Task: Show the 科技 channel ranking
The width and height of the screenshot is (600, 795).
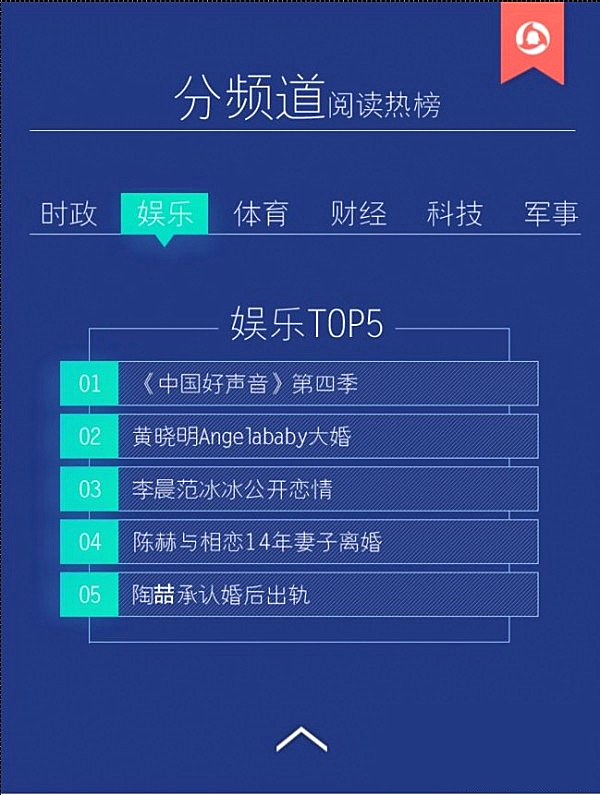Action: (455, 213)
